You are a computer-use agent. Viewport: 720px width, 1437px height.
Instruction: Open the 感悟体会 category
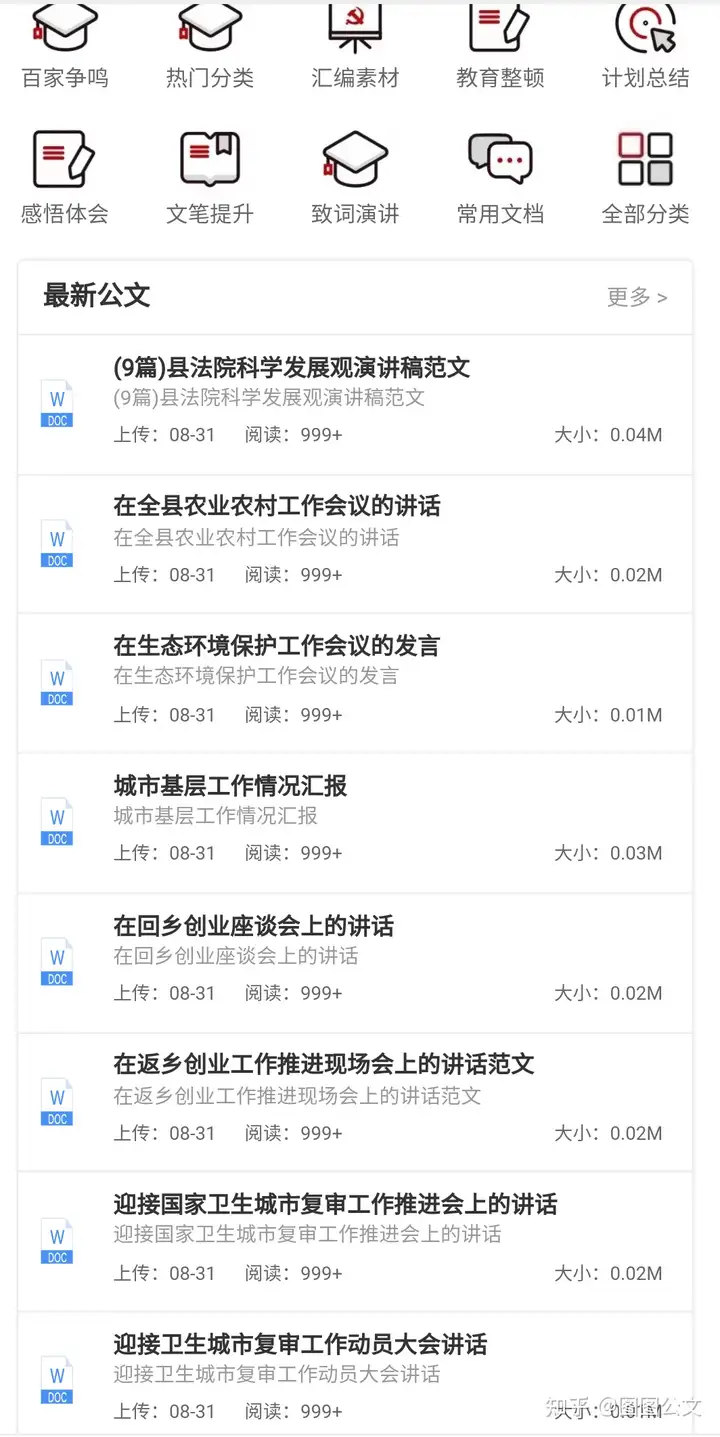(x=65, y=178)
